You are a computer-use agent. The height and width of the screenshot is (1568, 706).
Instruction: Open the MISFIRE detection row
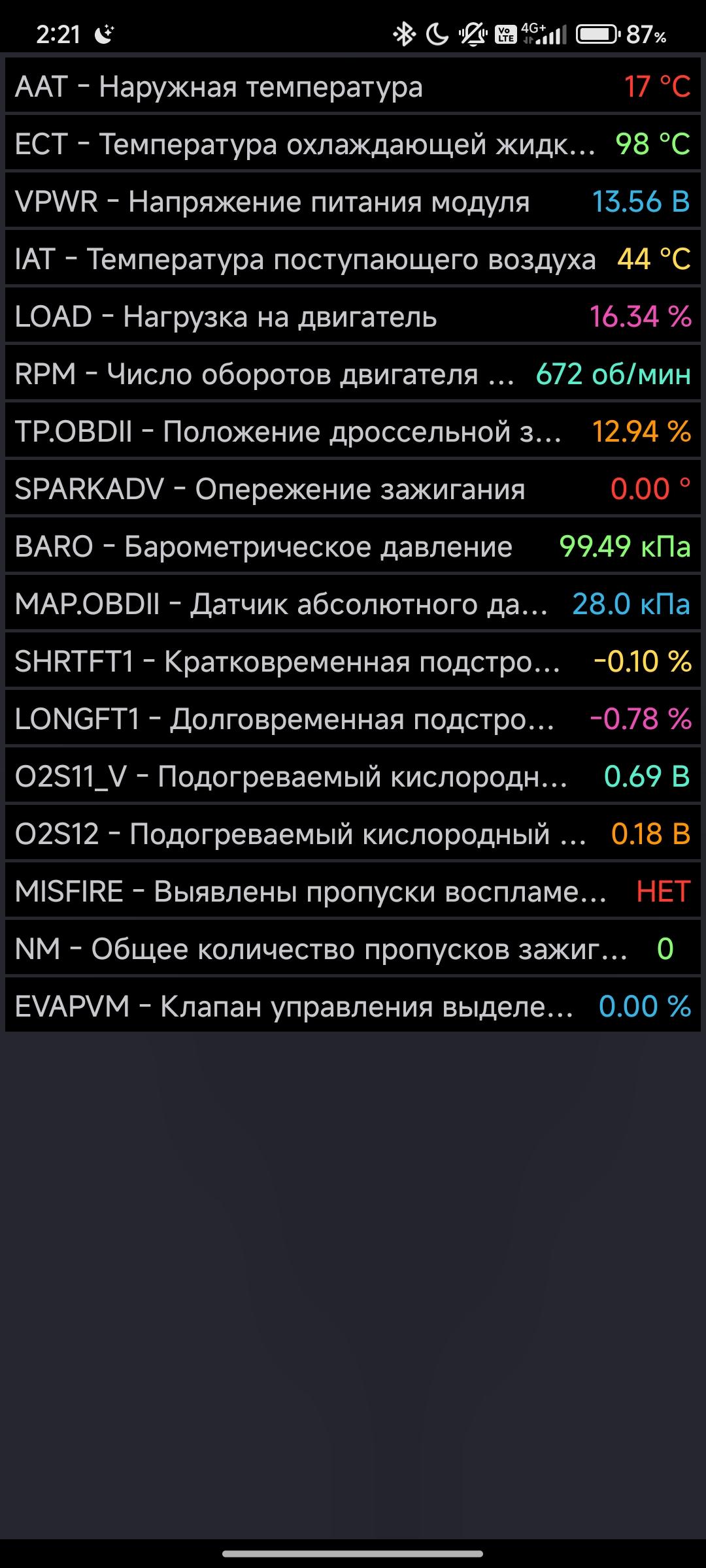coord(353,891)
